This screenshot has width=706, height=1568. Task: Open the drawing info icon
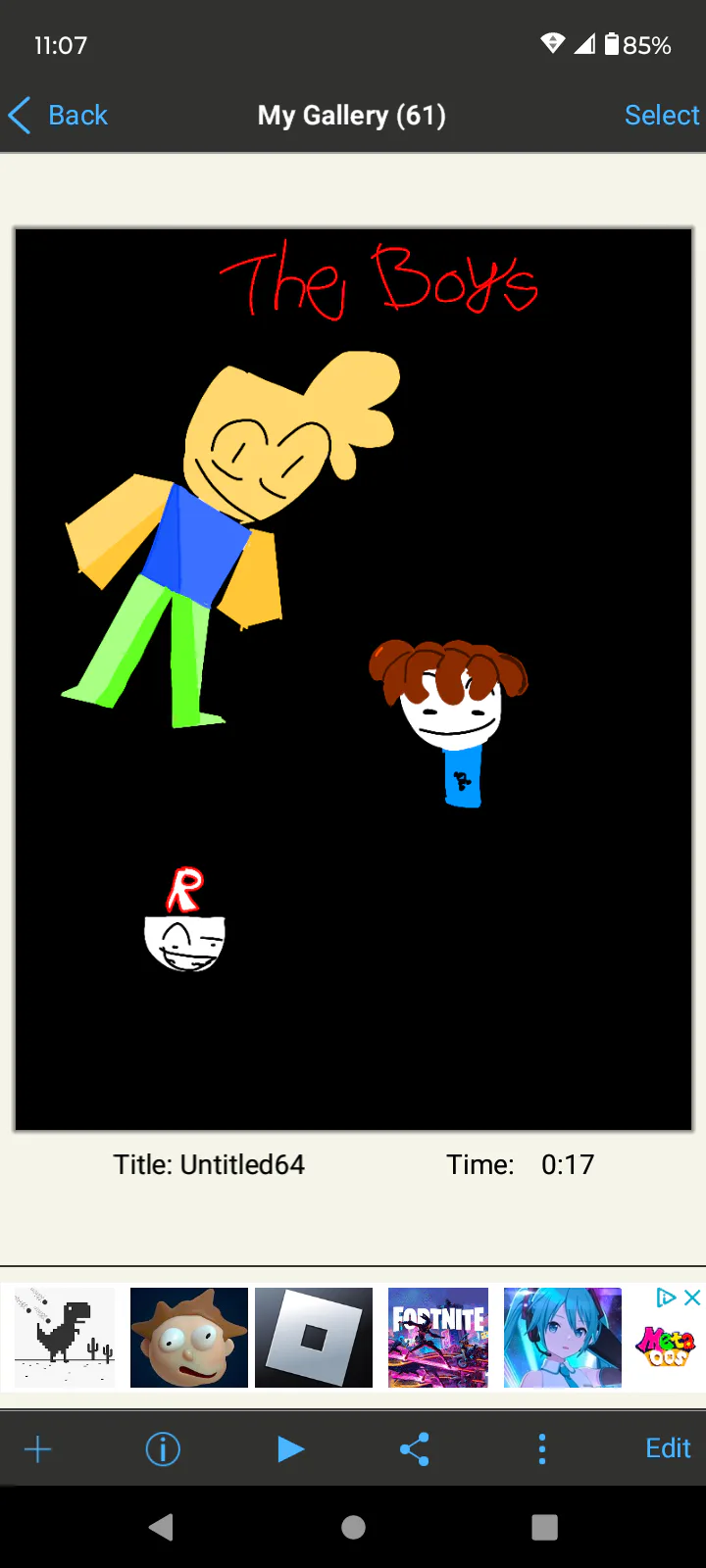[x=163, y=1448]
